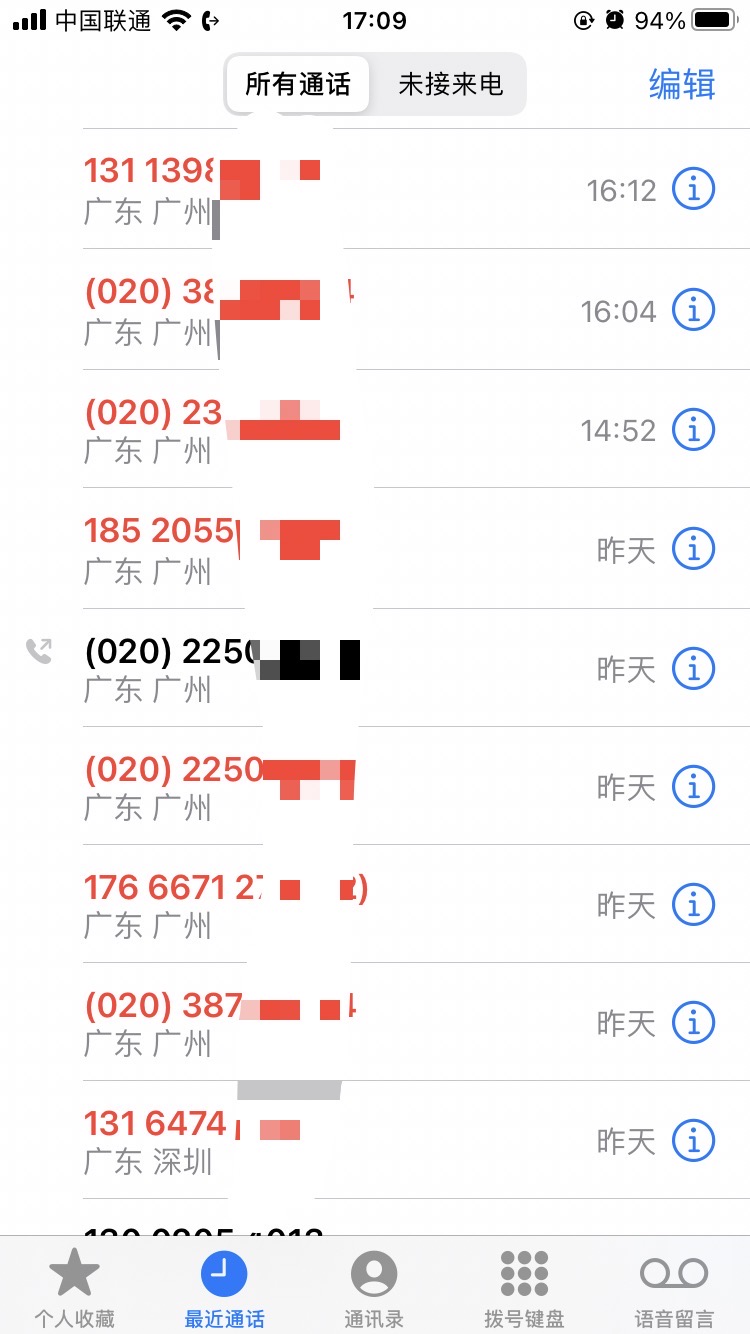
Task: Select the 所有通话 segment
Action: (298, 85)
